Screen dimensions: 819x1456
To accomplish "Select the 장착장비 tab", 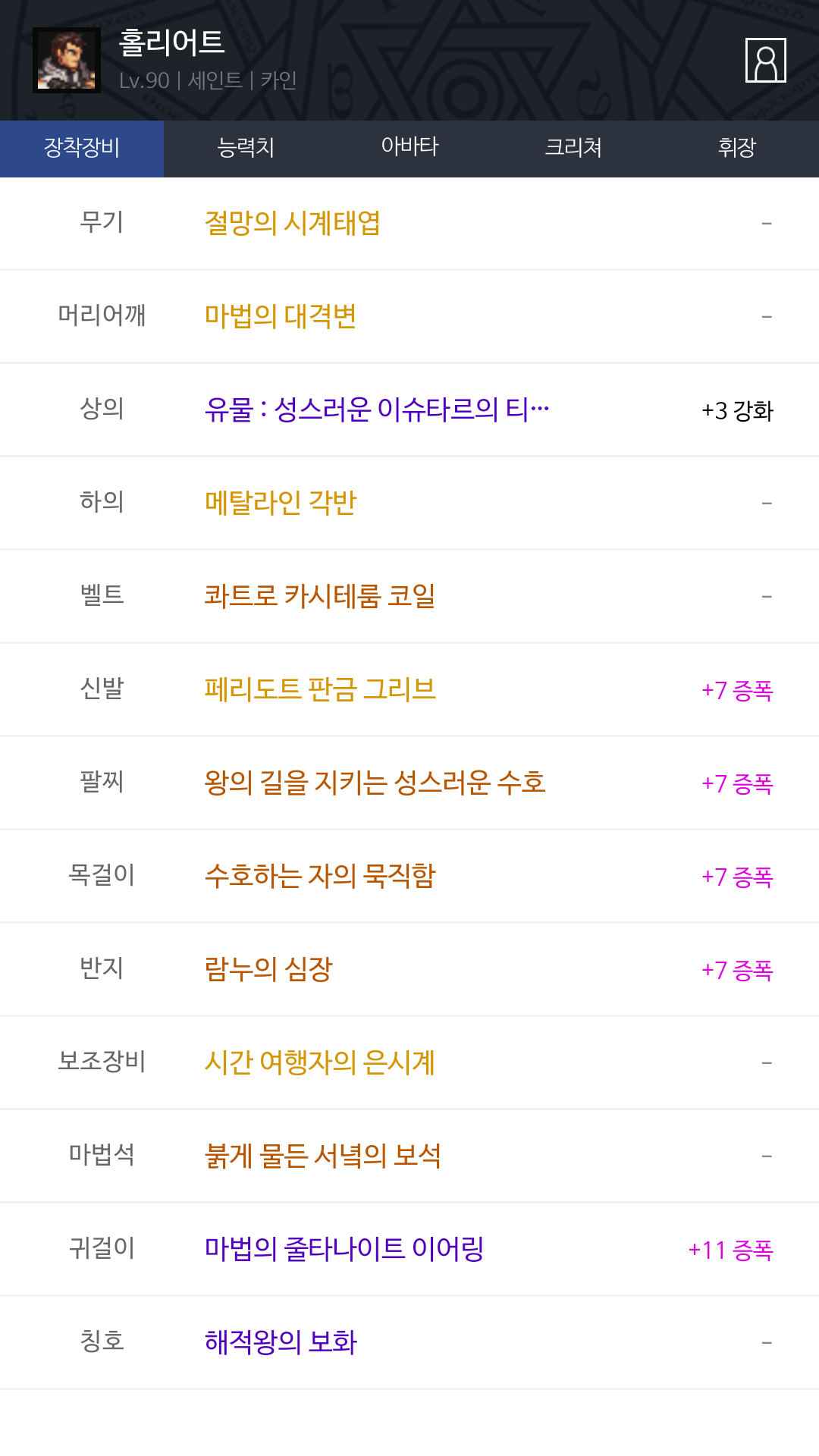I will (82, 149).
